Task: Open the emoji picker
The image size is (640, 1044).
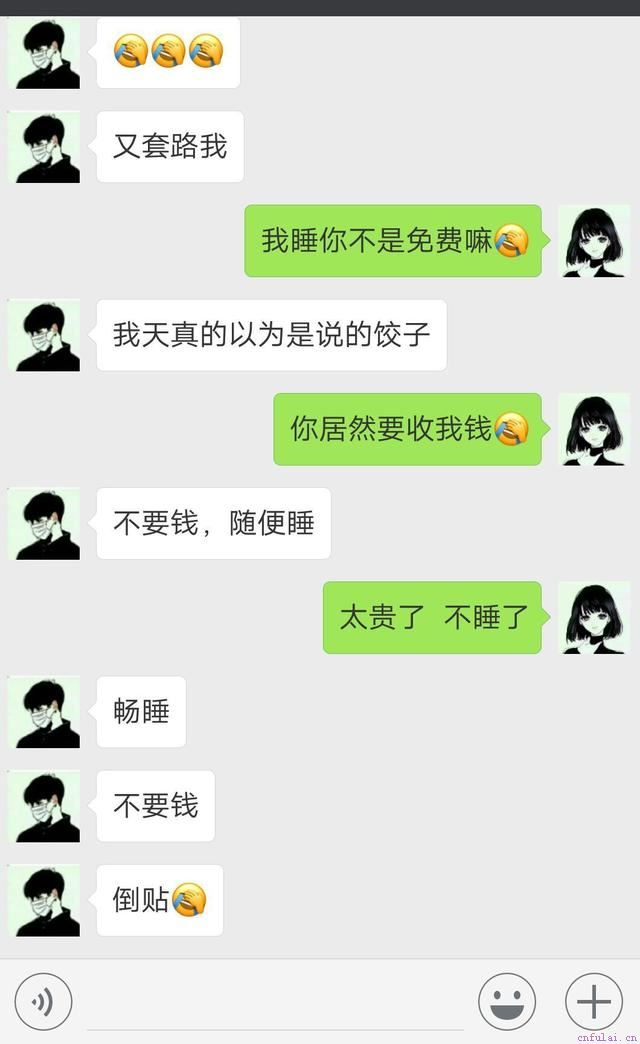Action: [x=507, y=1001]
